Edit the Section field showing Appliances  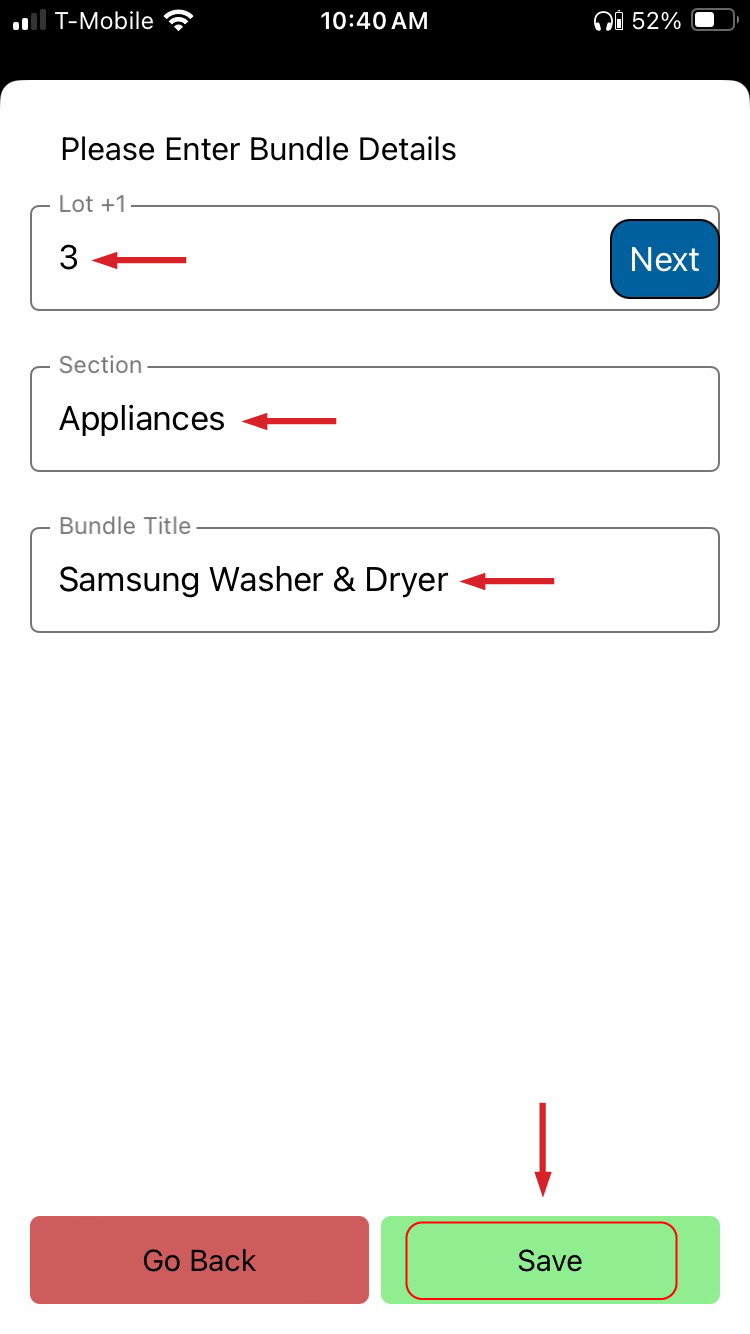point(374,419)
